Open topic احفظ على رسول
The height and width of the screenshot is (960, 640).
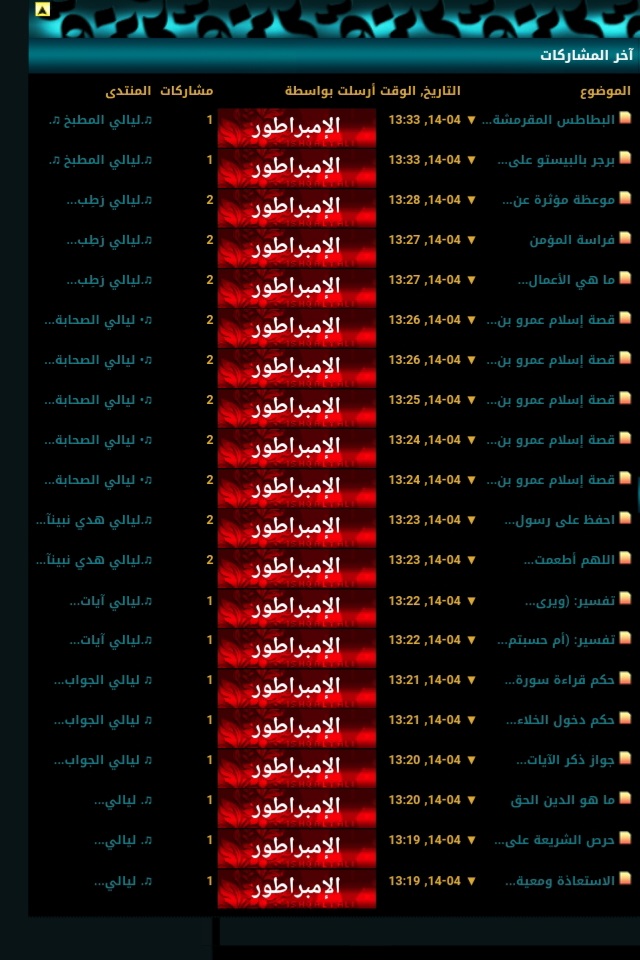click(x=560, y=520)
